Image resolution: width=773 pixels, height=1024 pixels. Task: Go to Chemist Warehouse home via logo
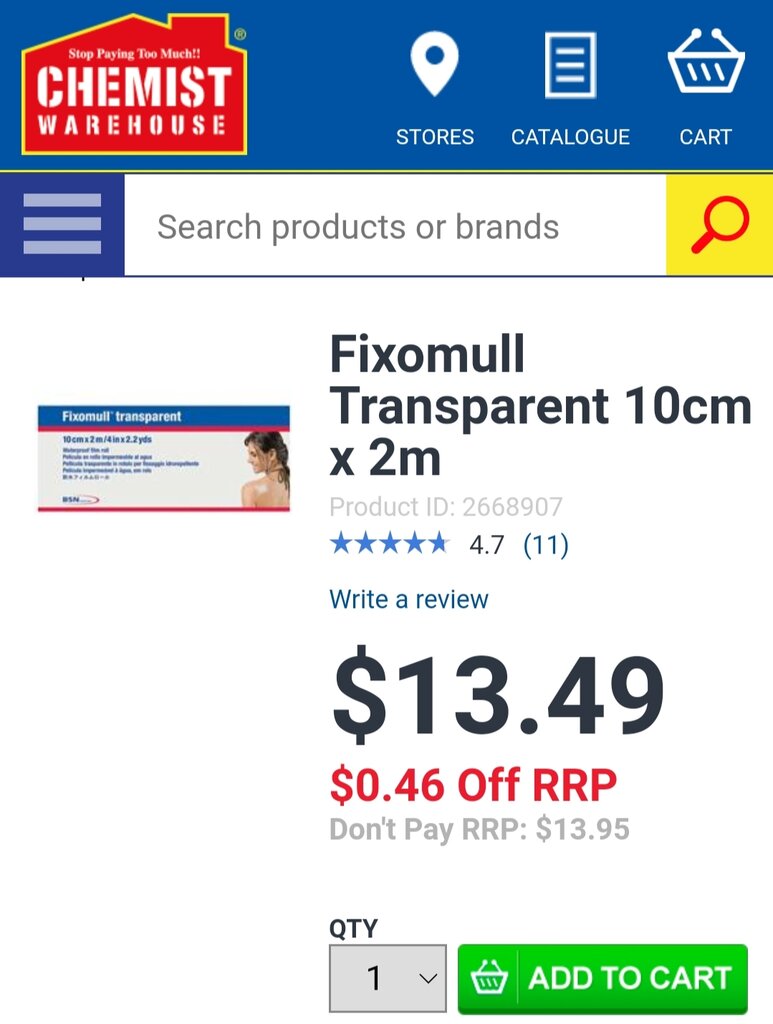coord(134,85)
